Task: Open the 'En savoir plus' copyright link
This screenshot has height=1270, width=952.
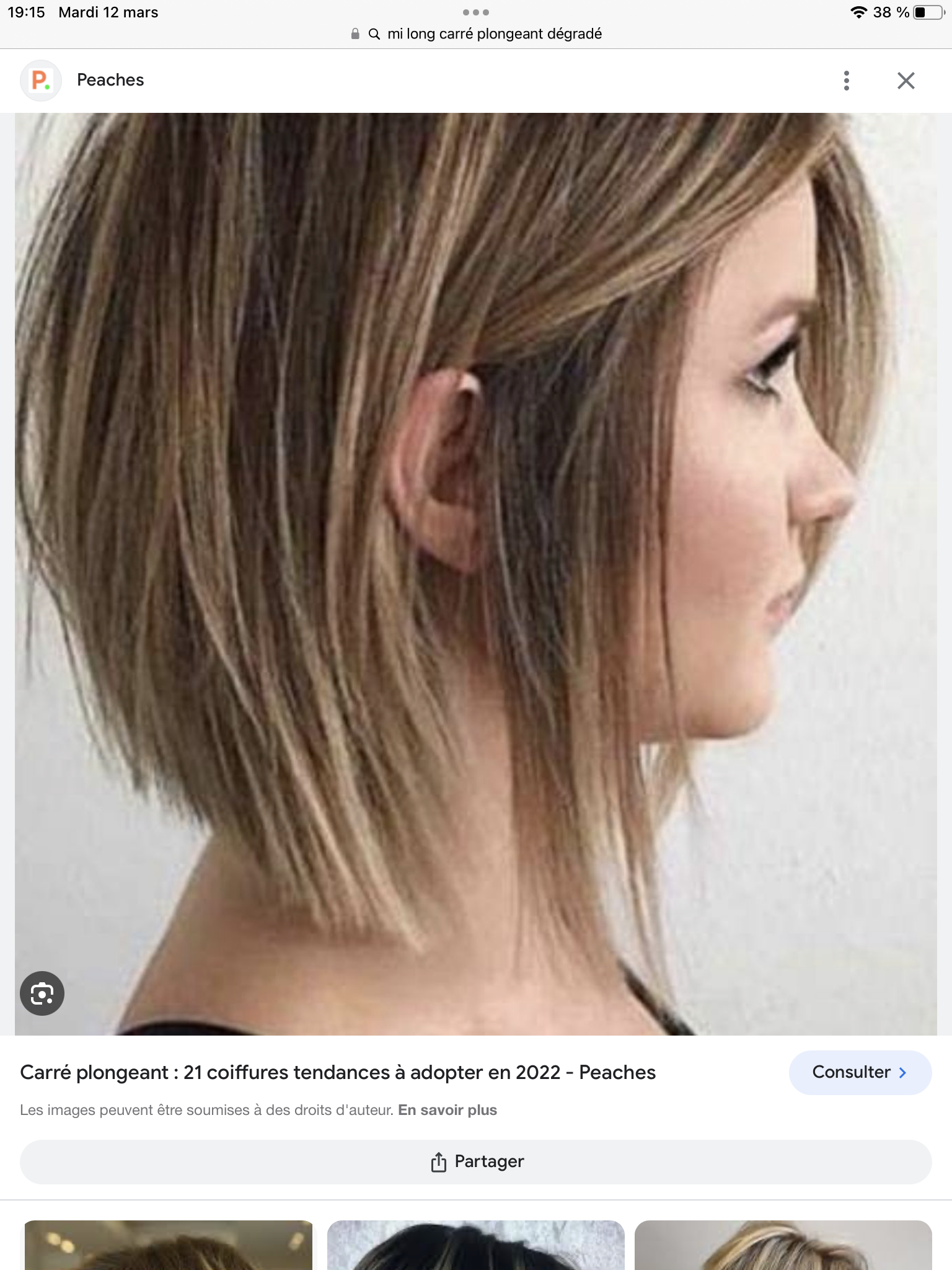Action: coord(447,1110)
